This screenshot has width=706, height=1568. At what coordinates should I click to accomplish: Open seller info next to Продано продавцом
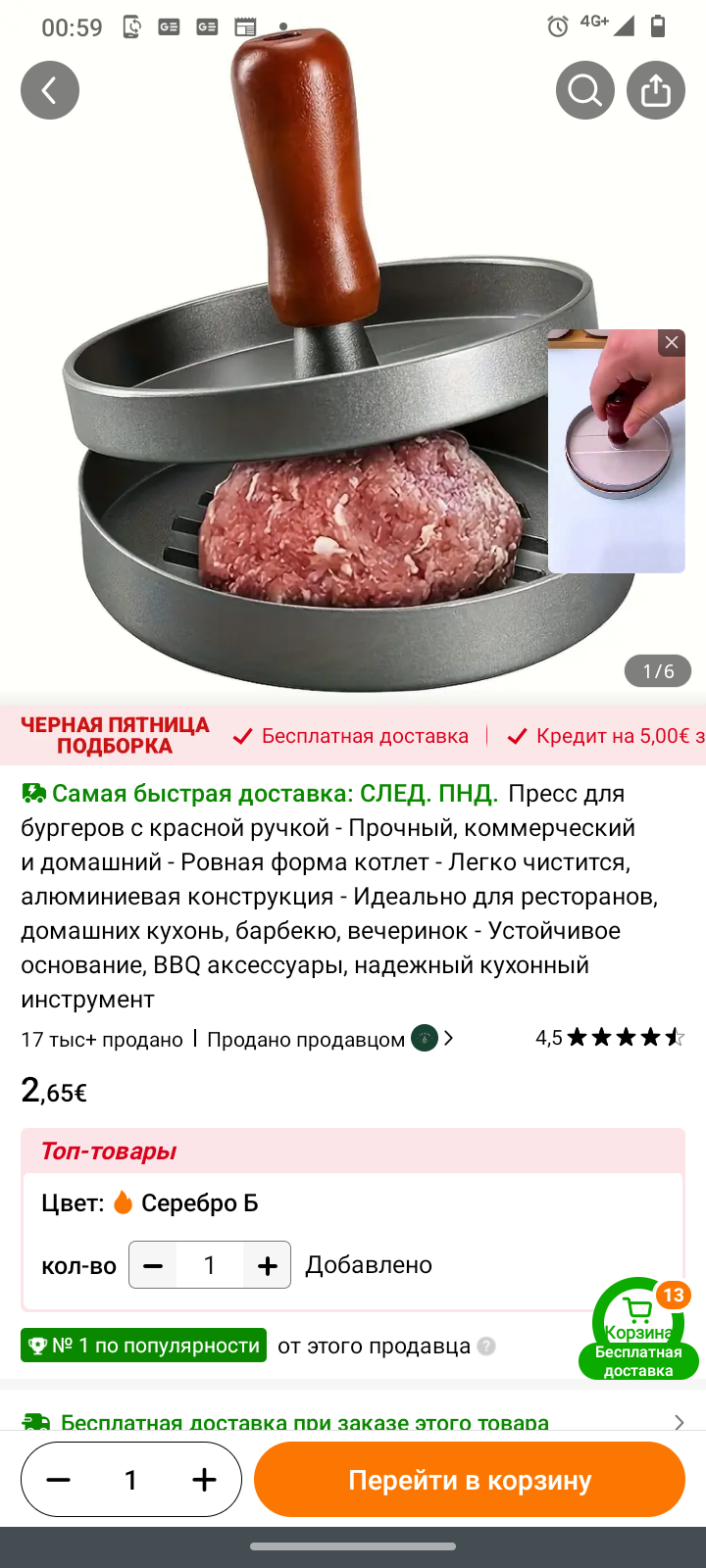click(432, 1038)
